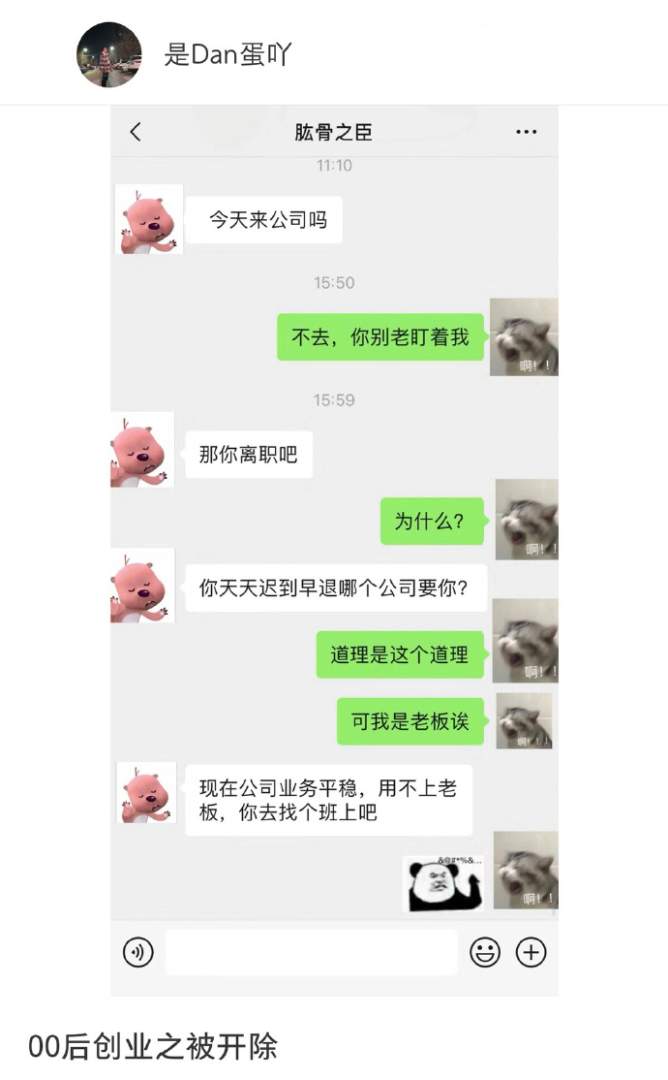Open the username 是Dan蛋吖
This screenshot has width=668, height=1080.
tap(227, 55)
